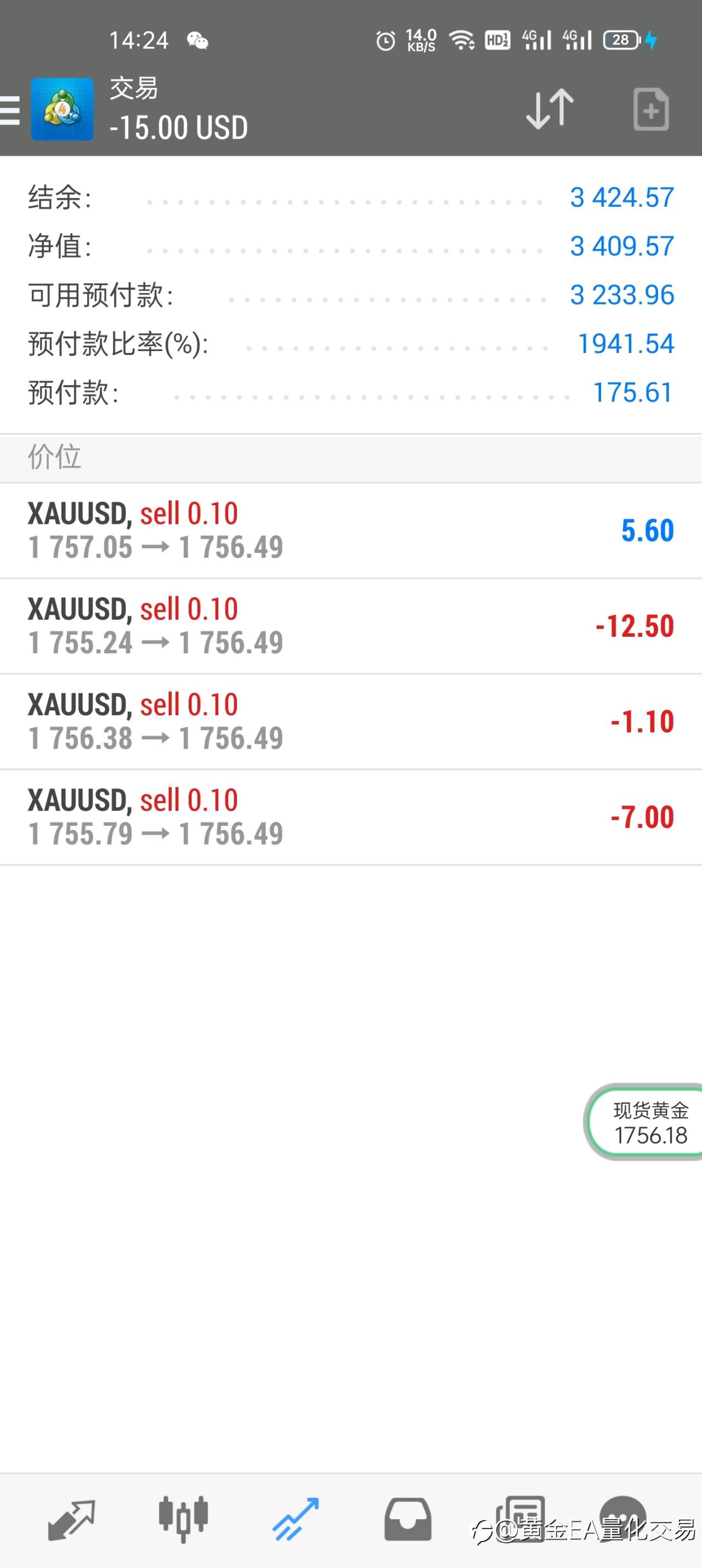Screen dimensions: 702x1568
Task: Open the Messages chat tab
Action: coord(623,1519)
